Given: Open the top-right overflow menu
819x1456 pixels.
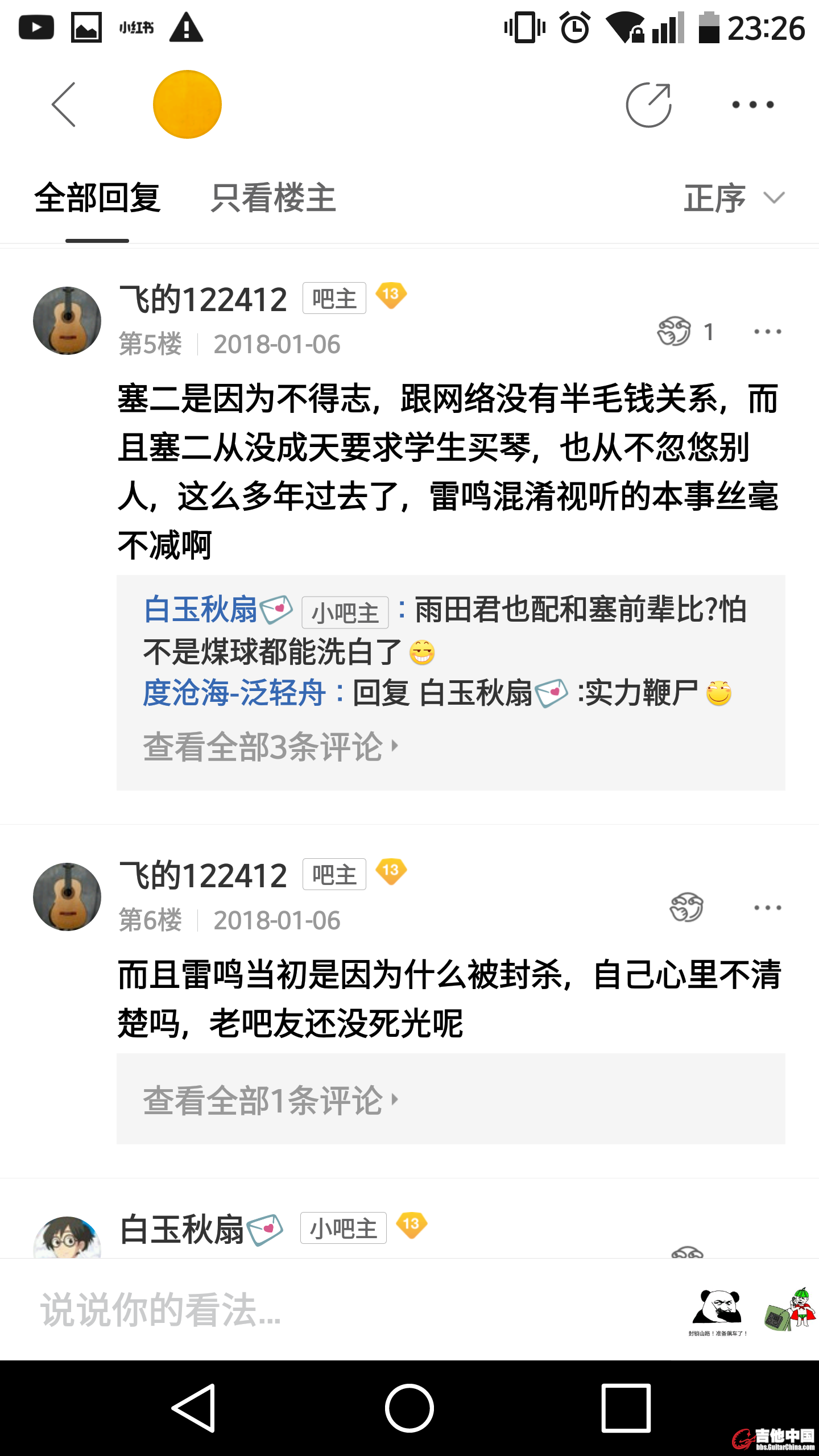Looking at the screenshot, I should tap(752, 105).
